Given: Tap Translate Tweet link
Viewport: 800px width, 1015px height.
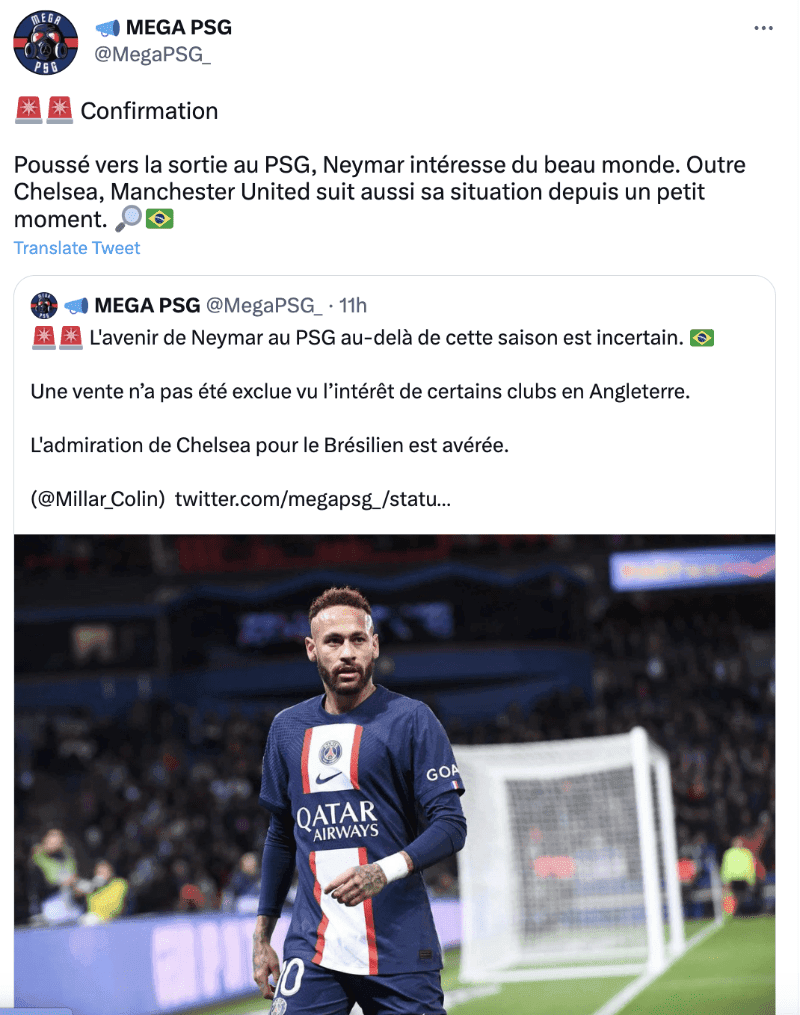Looking at the screenshot, I should coord(77,248).
